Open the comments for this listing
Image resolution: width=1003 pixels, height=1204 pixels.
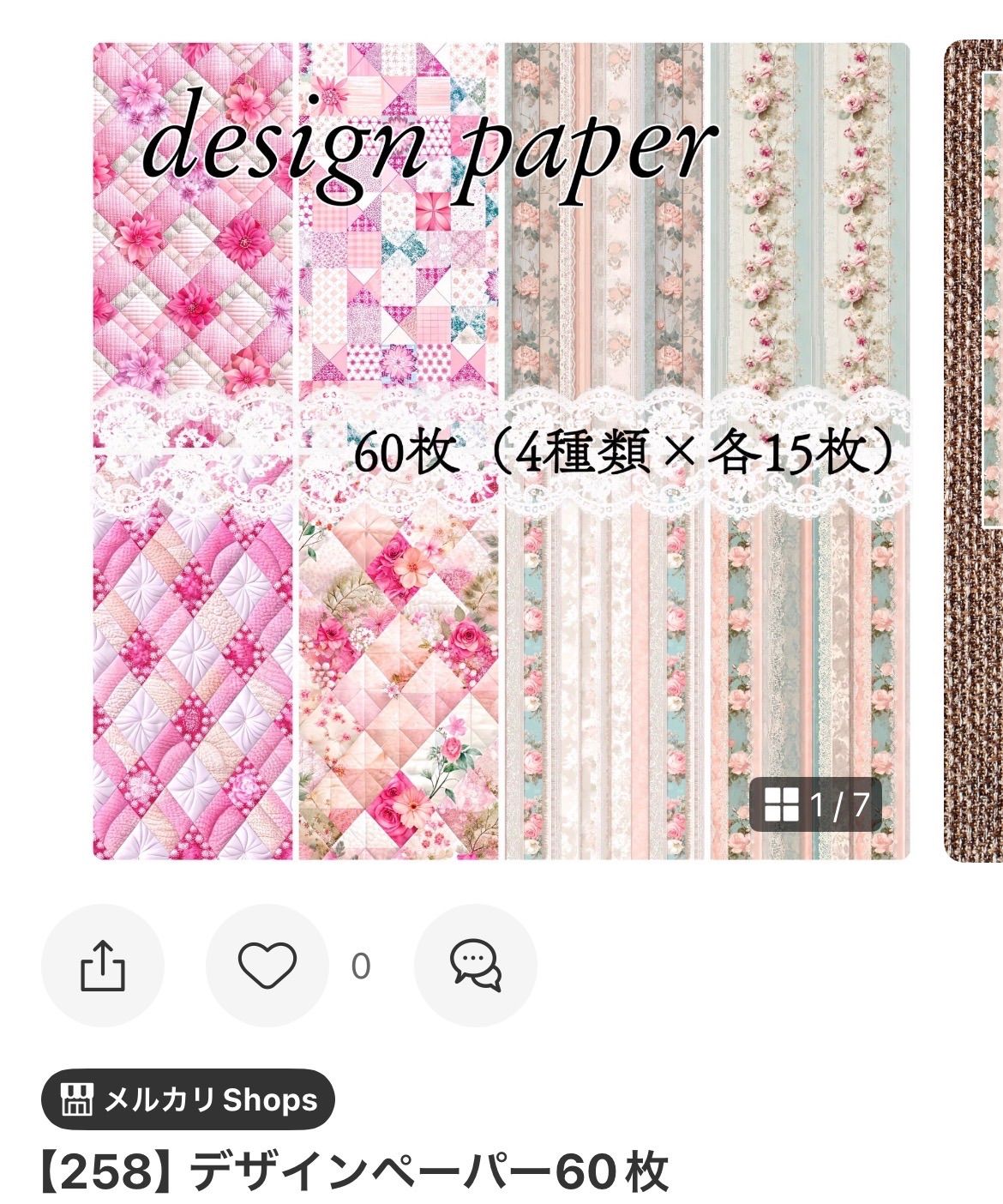tap(476, 966)
